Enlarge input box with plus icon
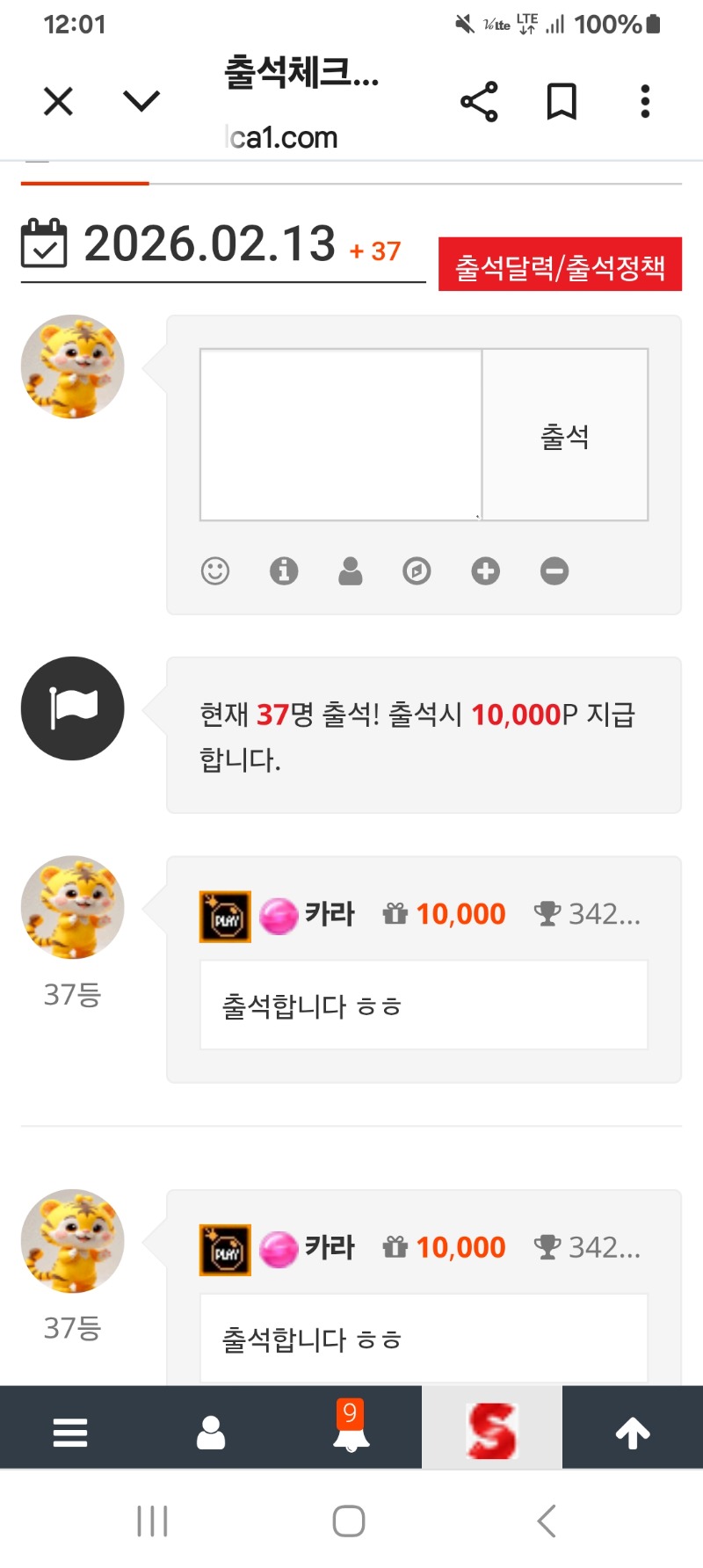This screenshot has width=703, height=1568. tap(485, 571)
